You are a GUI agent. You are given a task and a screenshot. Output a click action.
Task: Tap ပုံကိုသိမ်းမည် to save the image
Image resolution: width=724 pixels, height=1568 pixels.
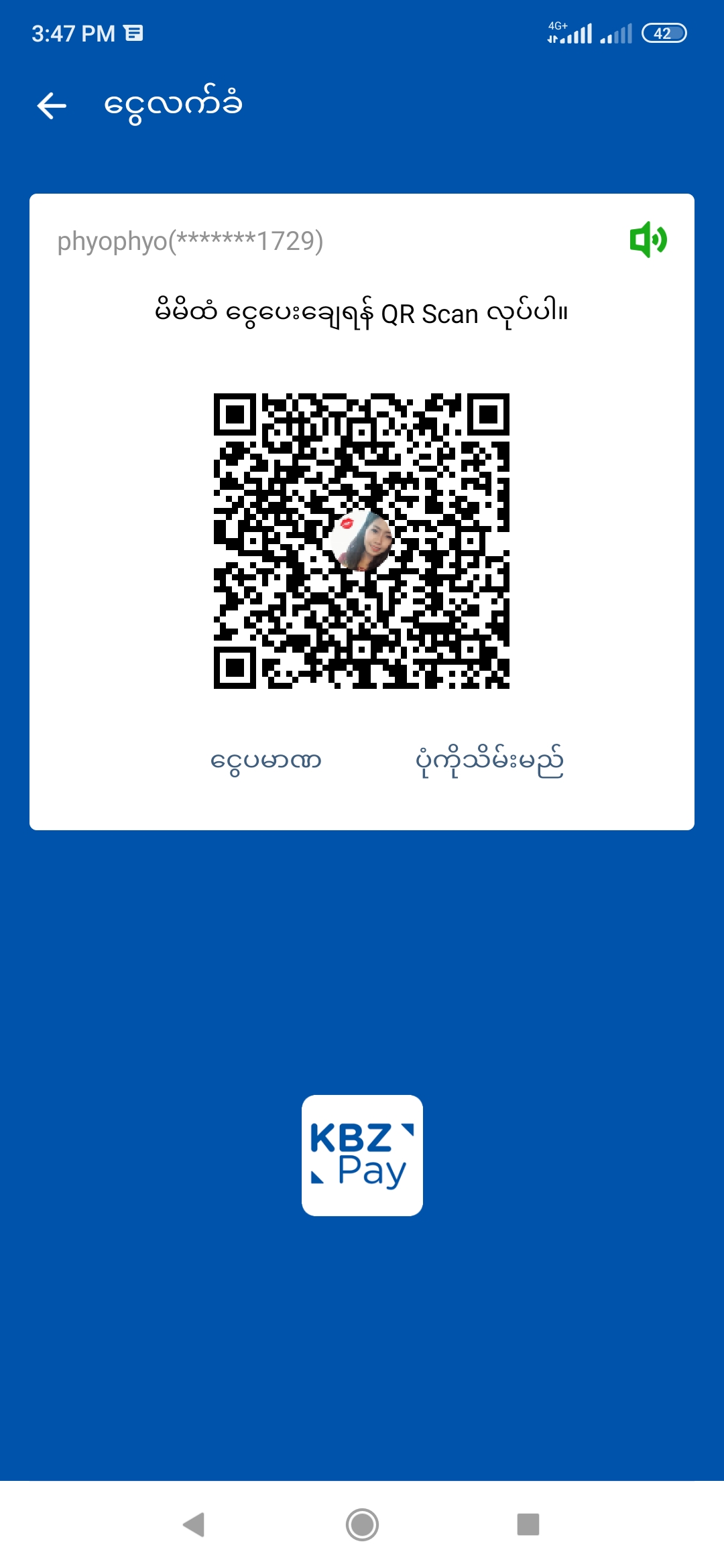click(x=489, y=761)
